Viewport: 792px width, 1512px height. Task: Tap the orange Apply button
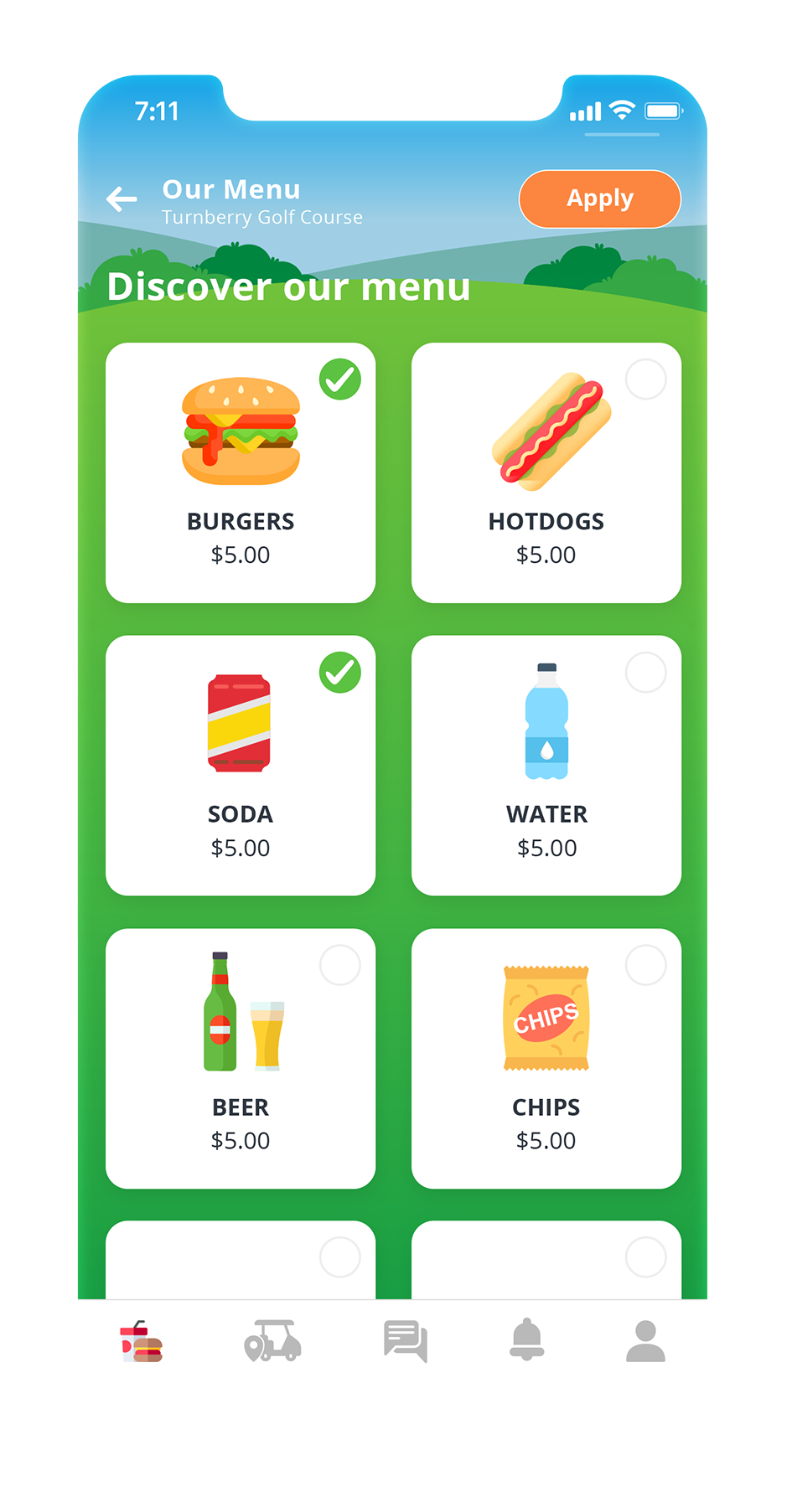(x=599, y=199)
